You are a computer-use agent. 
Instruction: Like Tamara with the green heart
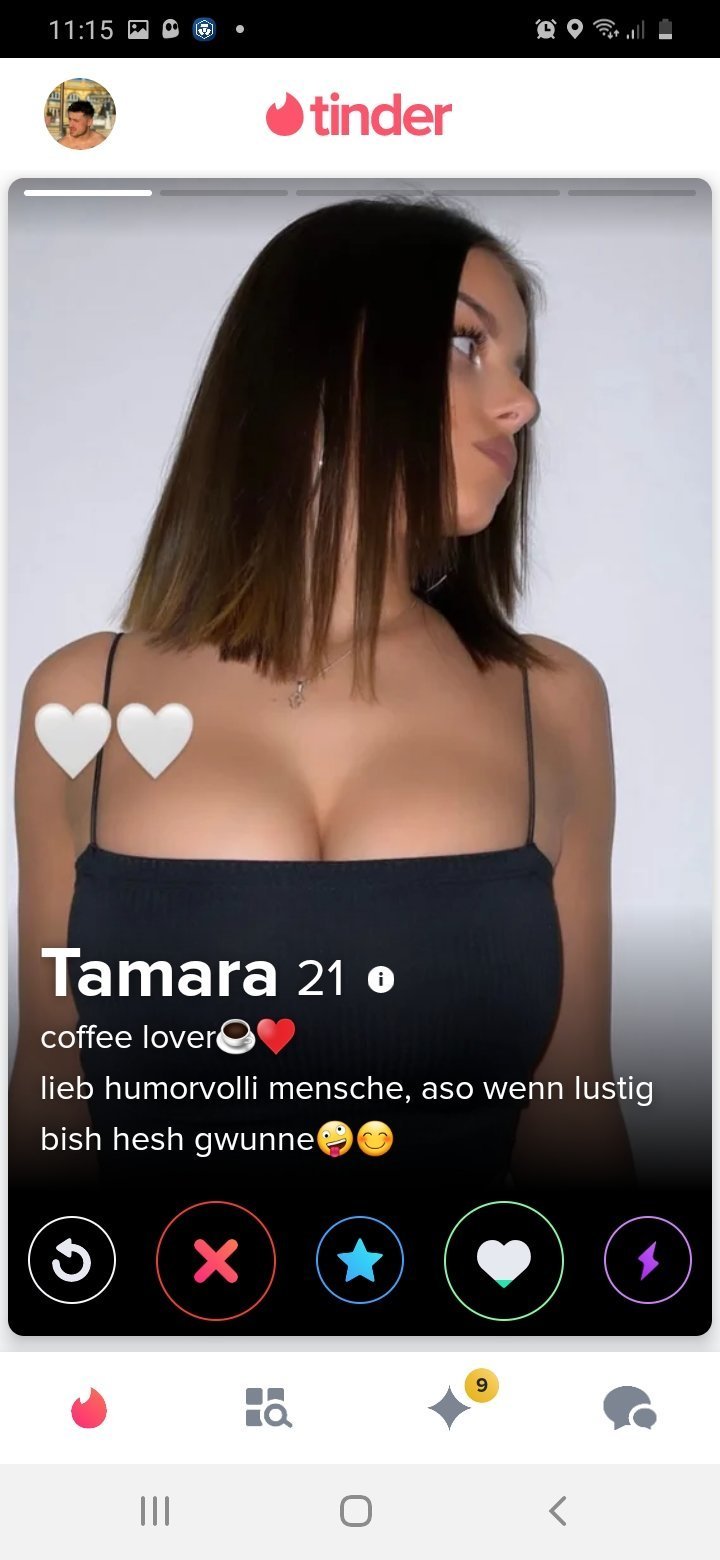pyautogui.click(x=504, y=1261)
